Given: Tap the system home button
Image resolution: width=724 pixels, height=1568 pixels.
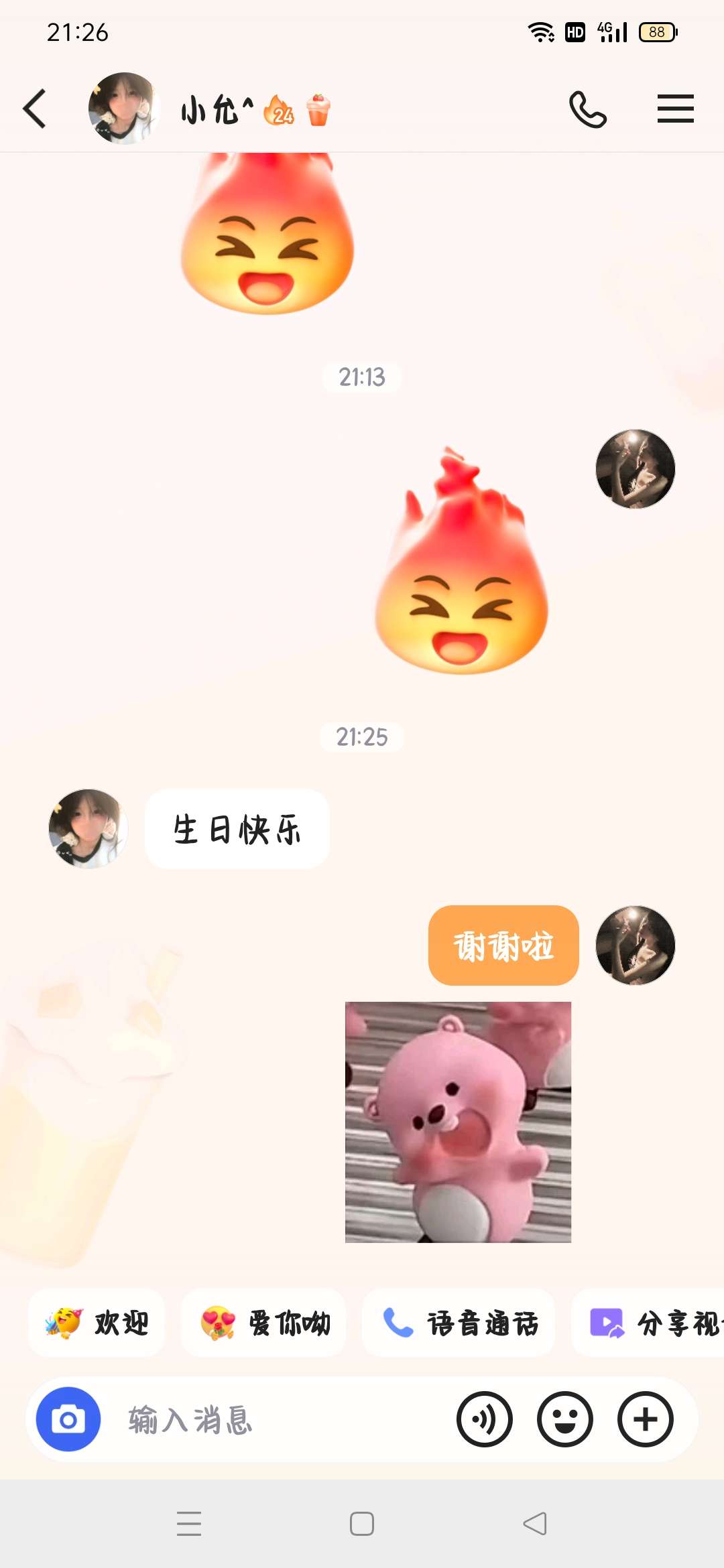Looking at the screenshot, I should tap(362, 1524).
